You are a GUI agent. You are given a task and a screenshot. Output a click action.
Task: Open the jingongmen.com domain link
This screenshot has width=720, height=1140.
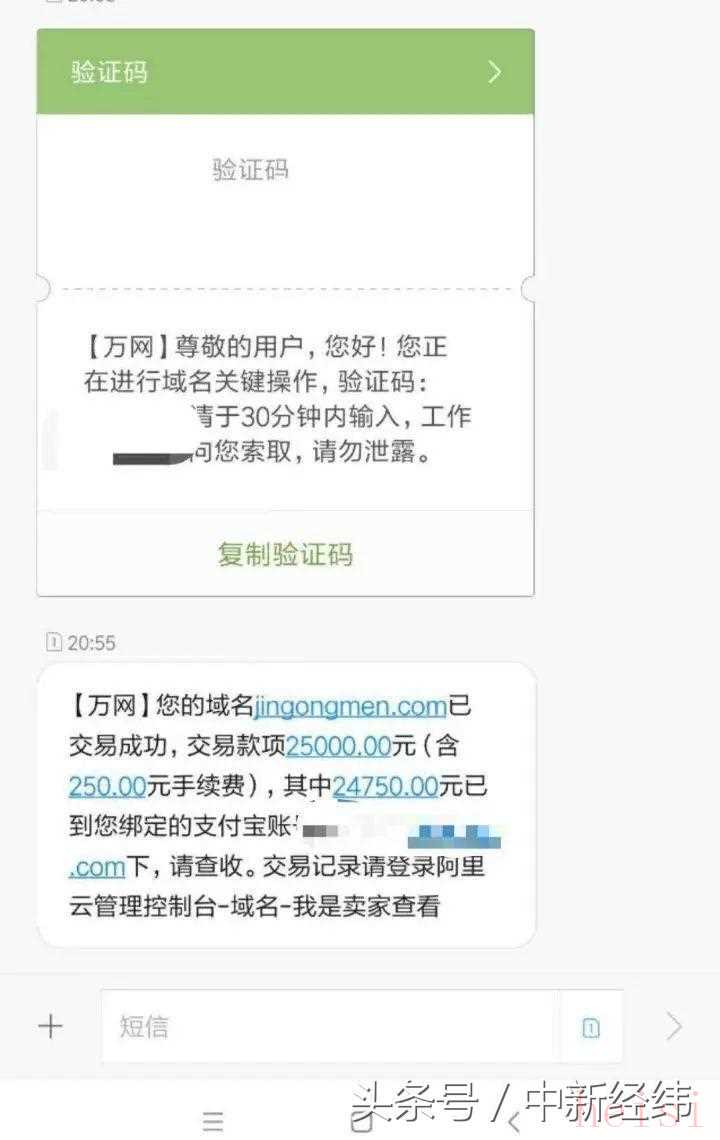coord(350,706)
